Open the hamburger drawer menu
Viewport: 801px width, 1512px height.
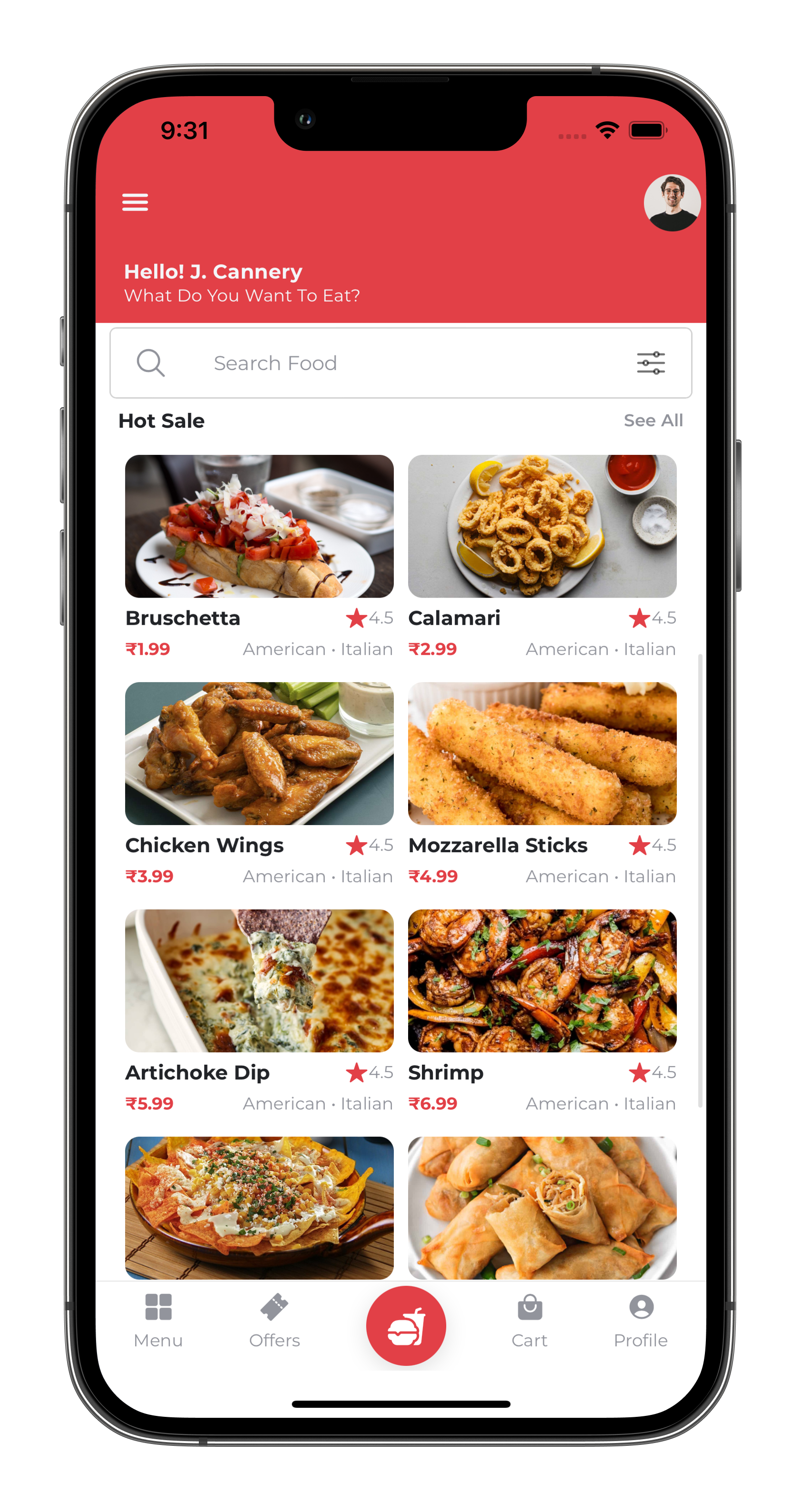pyautogui.click(x=135, y=202)
